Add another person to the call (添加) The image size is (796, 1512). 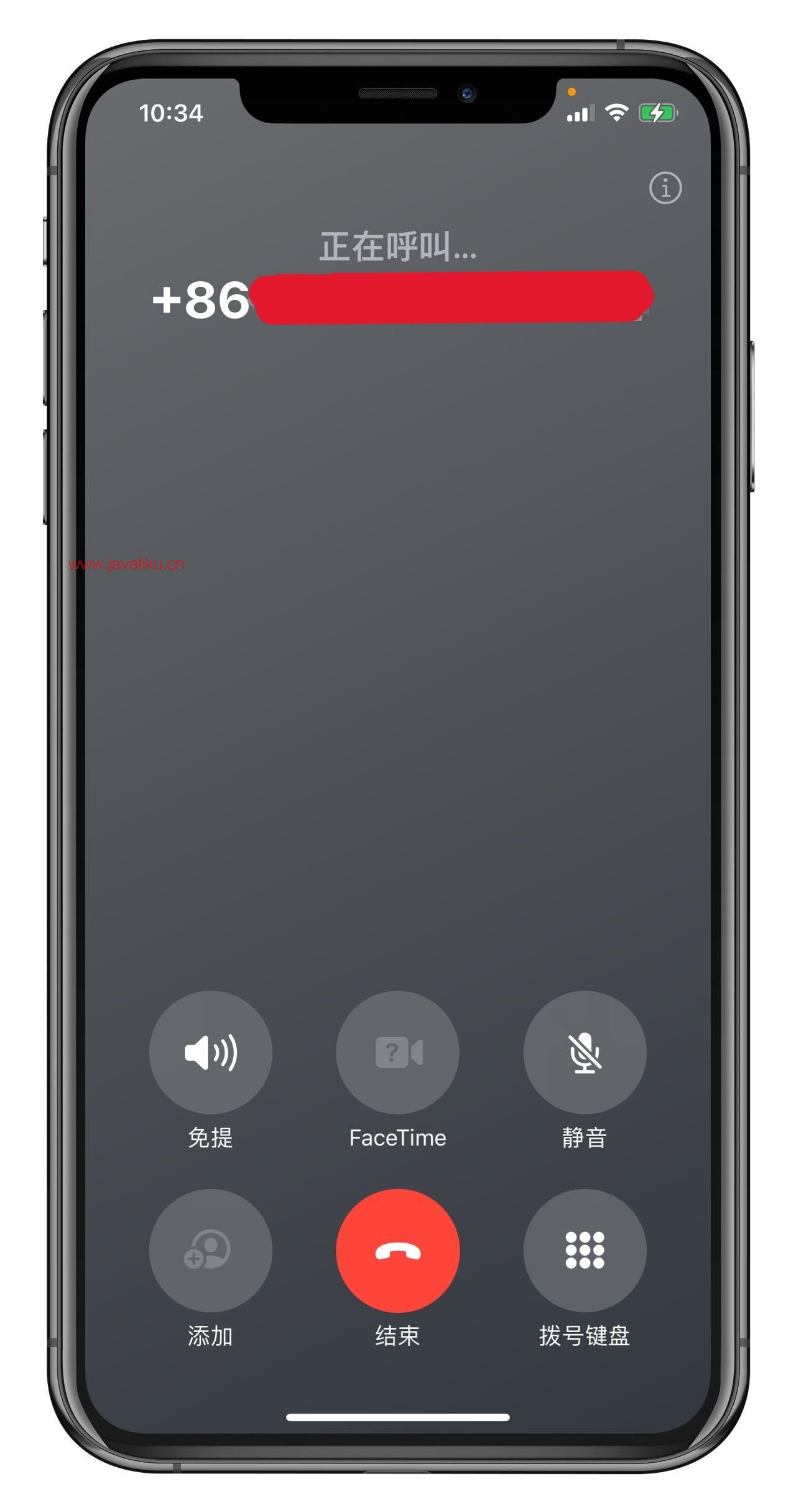(x=210, y=1249)
